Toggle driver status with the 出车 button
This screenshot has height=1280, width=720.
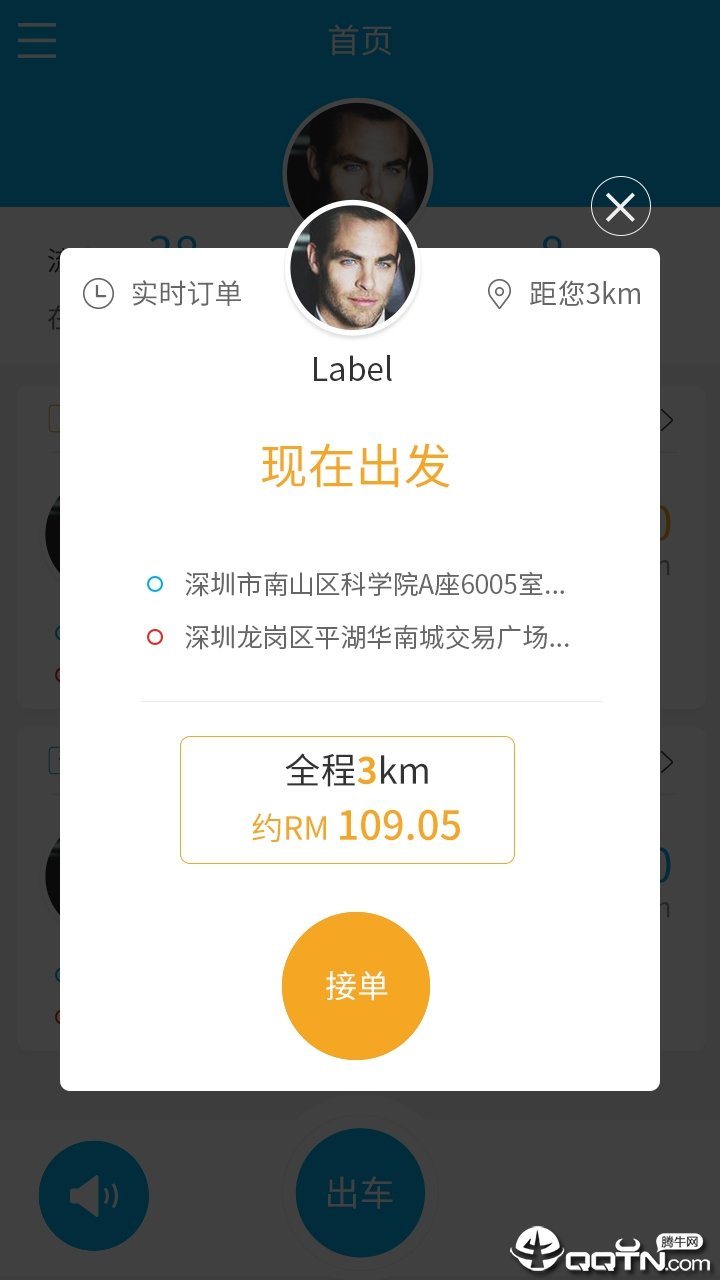tap(362, 1193)
